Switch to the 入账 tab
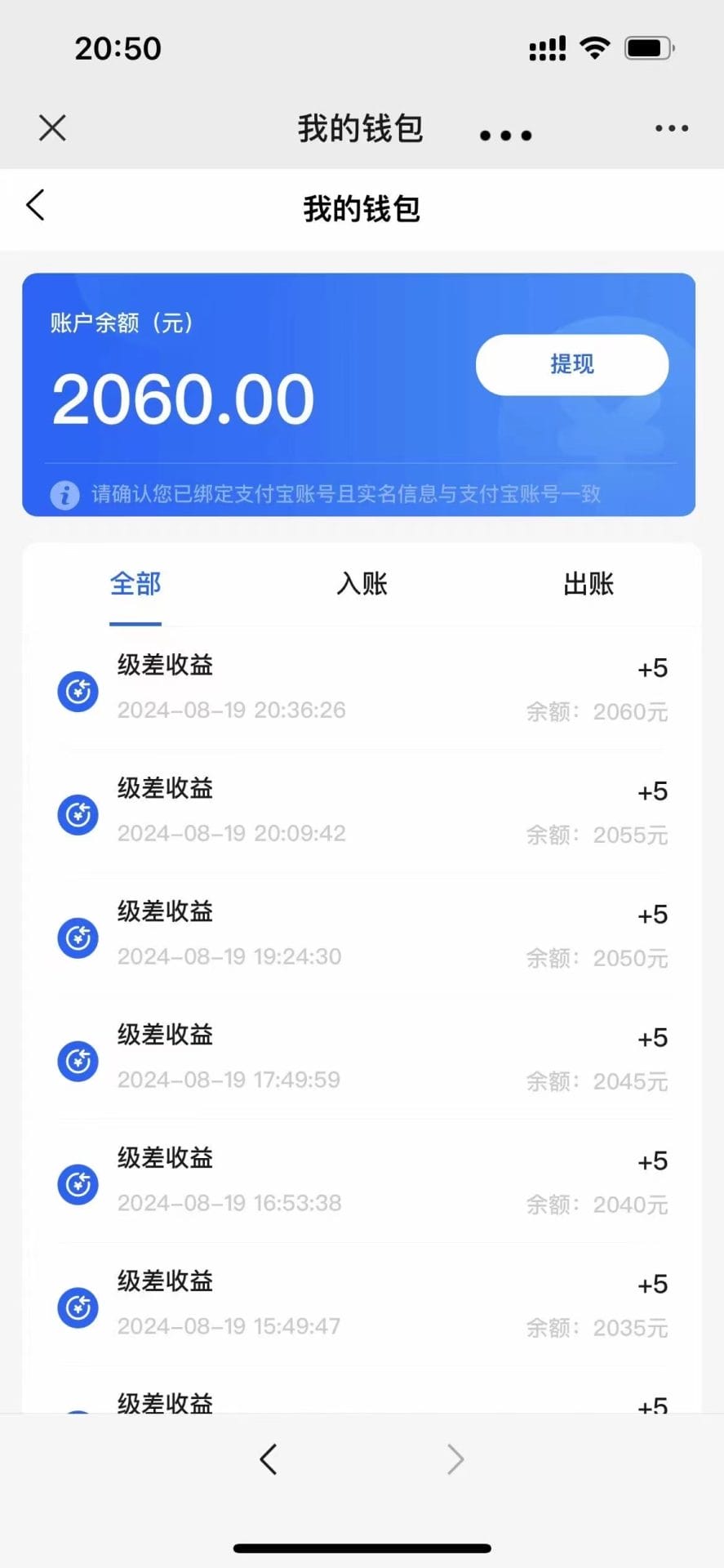The height and width of the screenshot is (1568, 724). [362, 584]
